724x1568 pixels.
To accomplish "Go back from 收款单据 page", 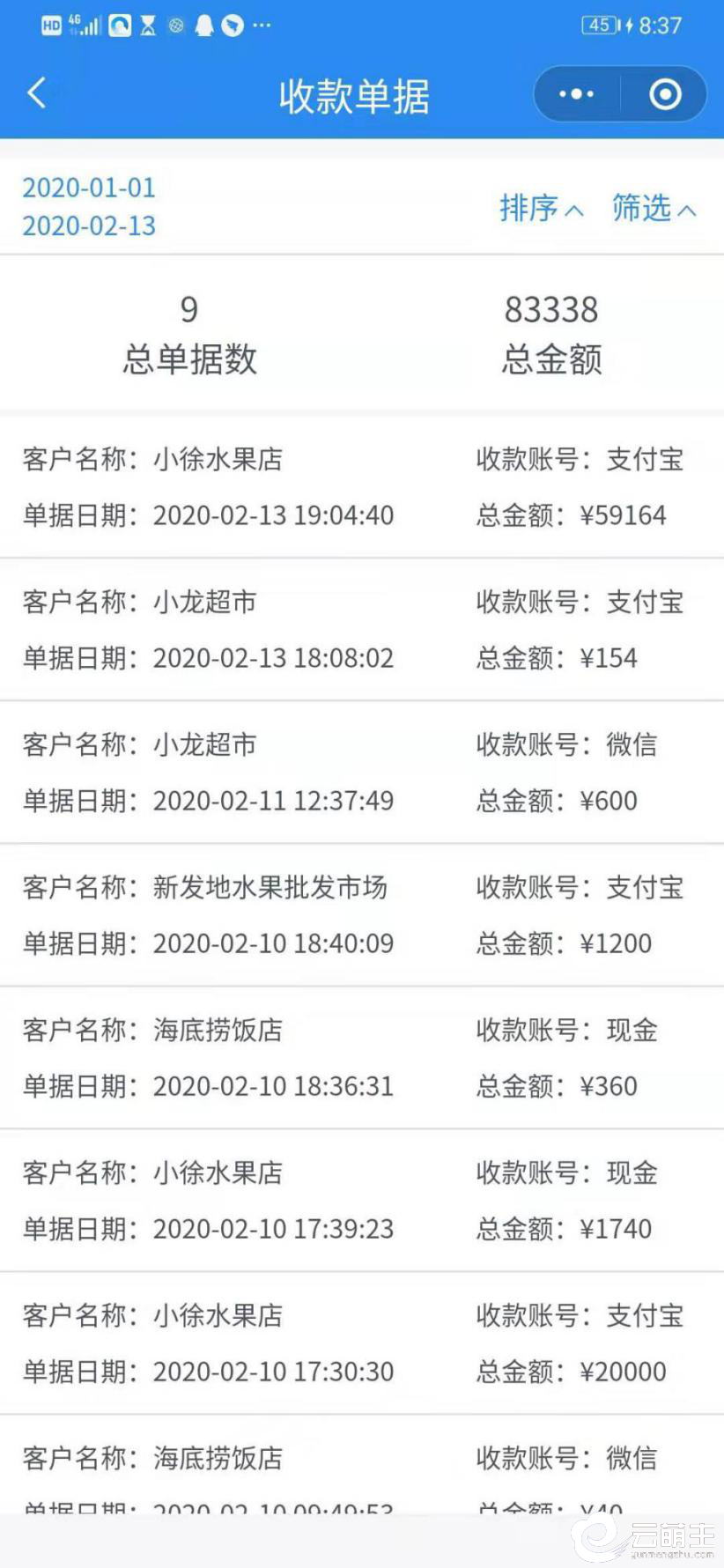I will click(36, 93).
